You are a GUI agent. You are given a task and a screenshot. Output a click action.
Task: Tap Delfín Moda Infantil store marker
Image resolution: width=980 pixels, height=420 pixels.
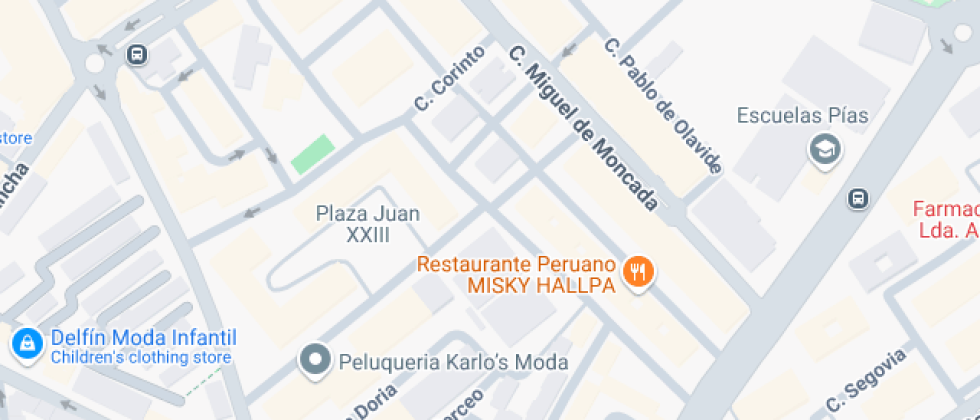click(25, 345)
